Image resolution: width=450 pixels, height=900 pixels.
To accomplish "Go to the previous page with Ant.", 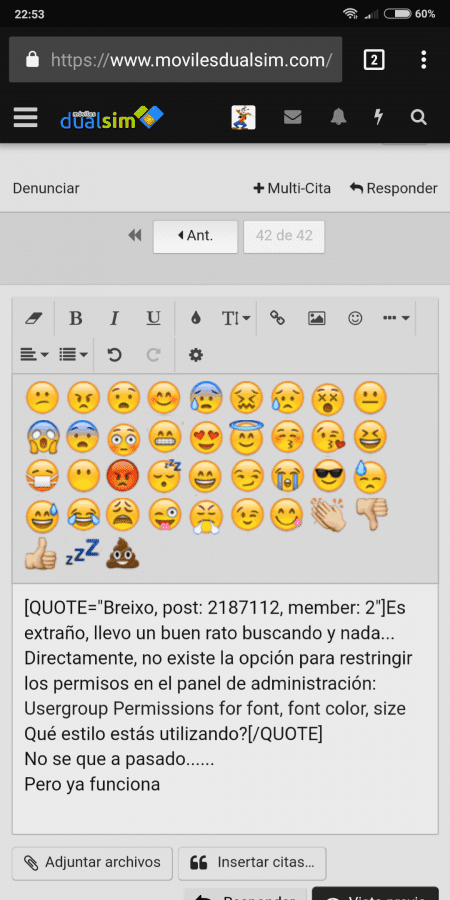I will [x=195, y=236].
